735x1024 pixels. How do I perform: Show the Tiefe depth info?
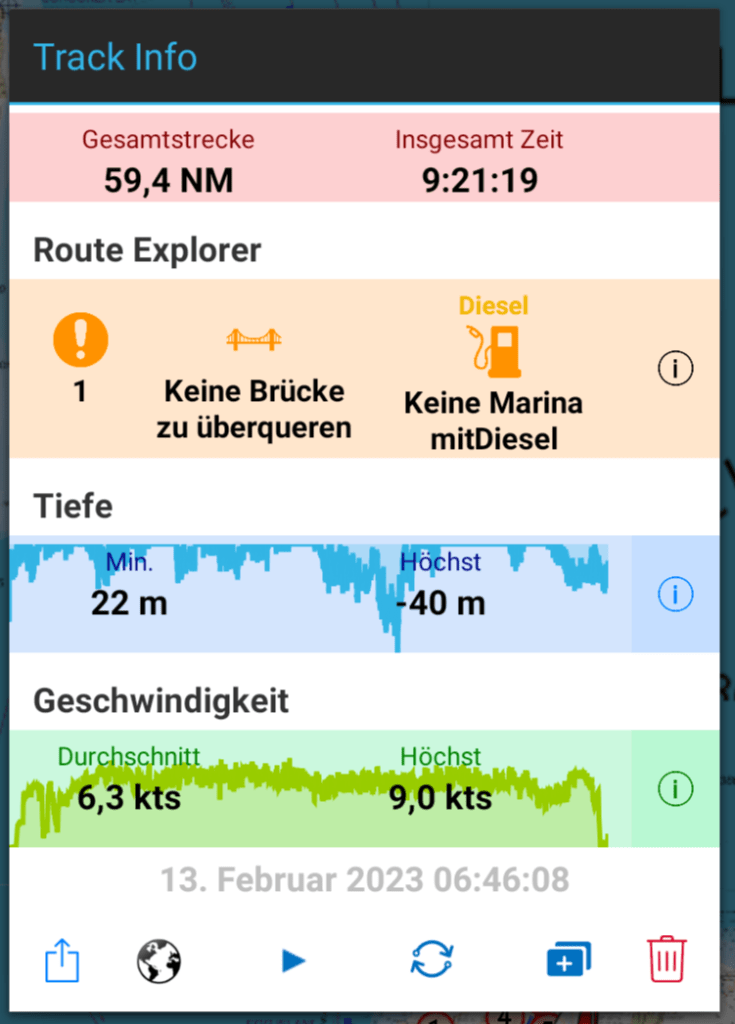pos(676,595)
